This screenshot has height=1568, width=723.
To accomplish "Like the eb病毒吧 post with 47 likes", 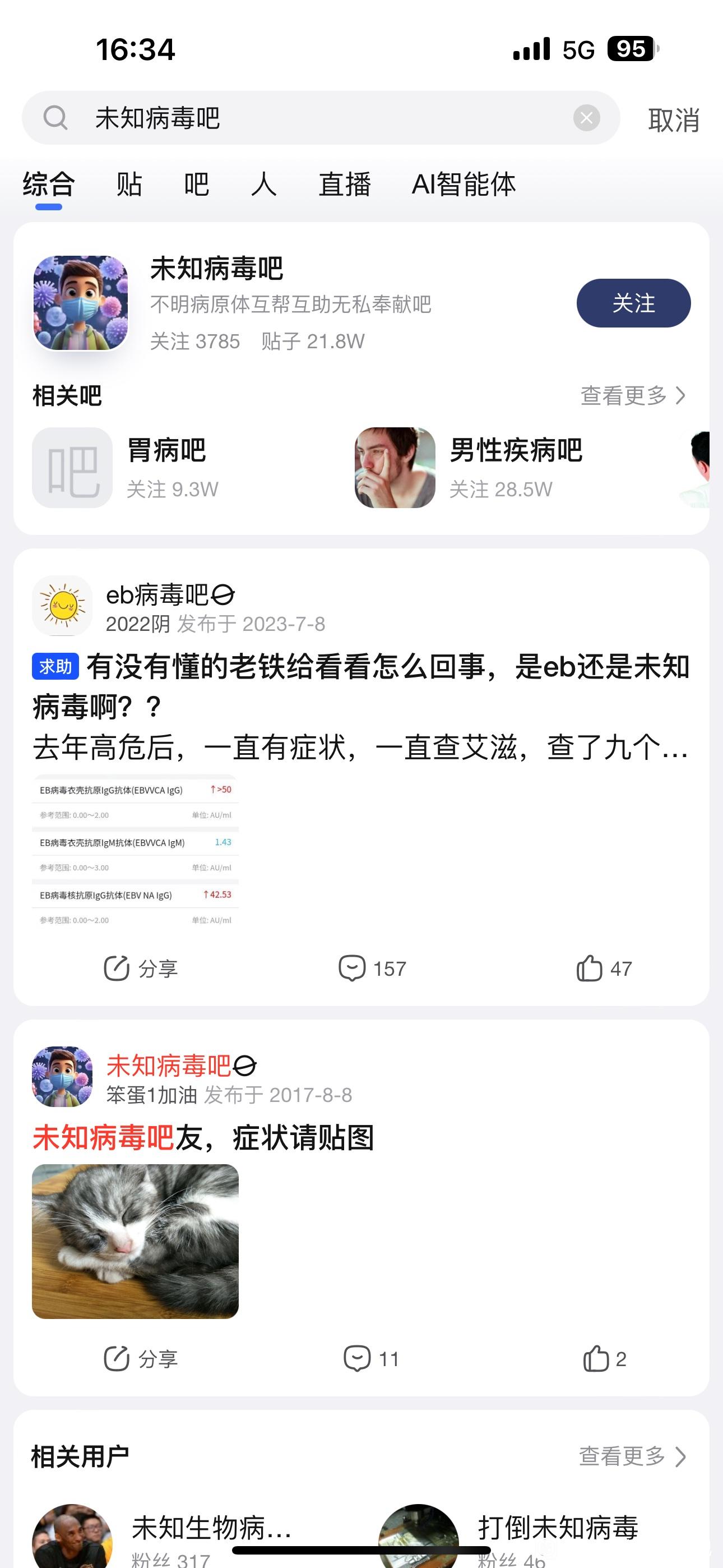I will tap(604, 969).
